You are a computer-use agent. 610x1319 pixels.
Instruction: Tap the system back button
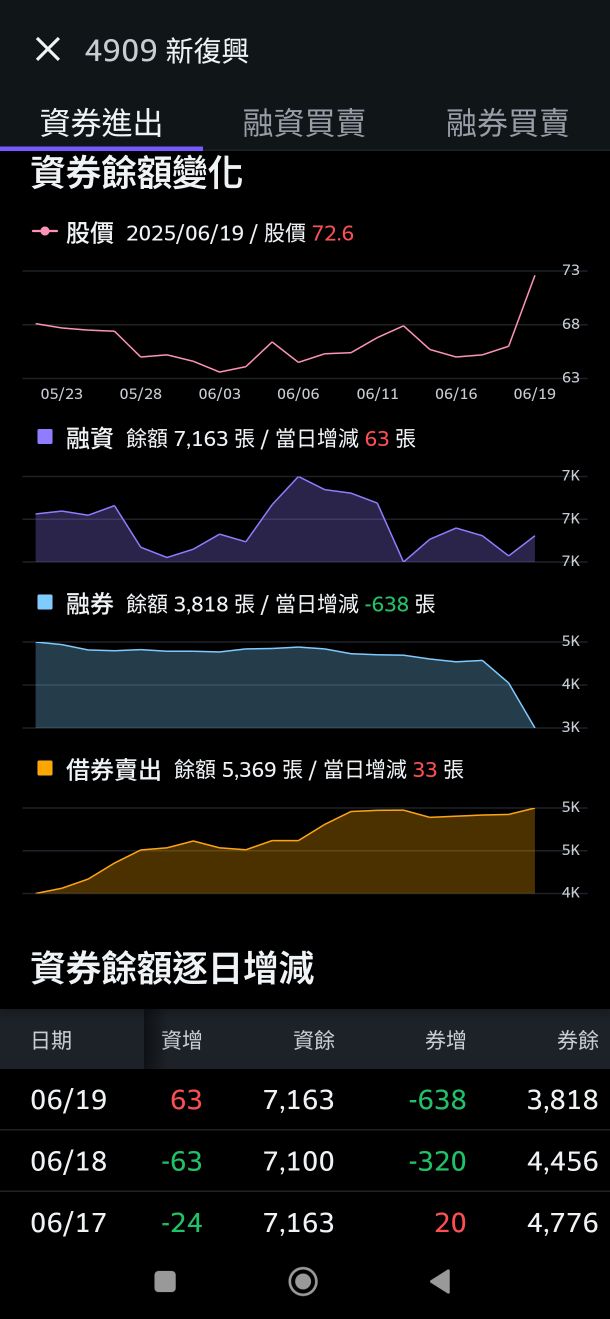pyautogui.click(x=440, y=1281)
